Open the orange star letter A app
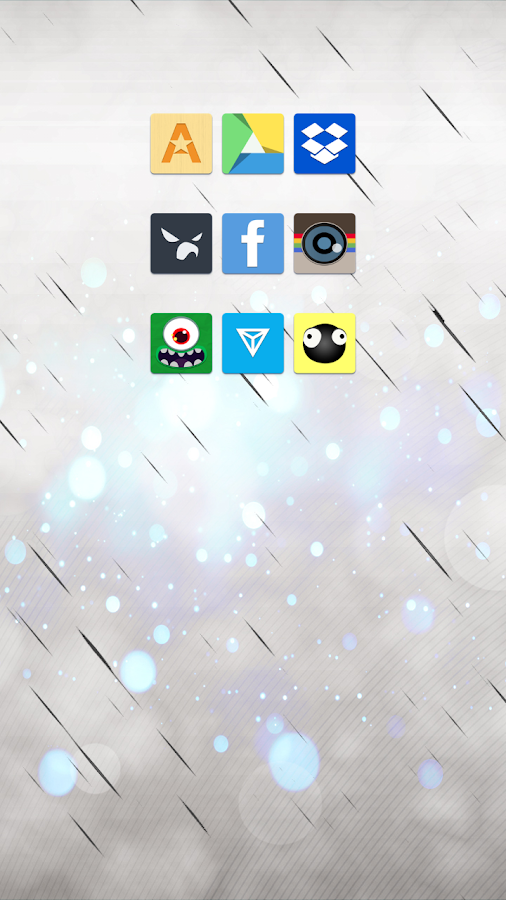The width and height of the screenshot is (506, 900). point(181,143)
